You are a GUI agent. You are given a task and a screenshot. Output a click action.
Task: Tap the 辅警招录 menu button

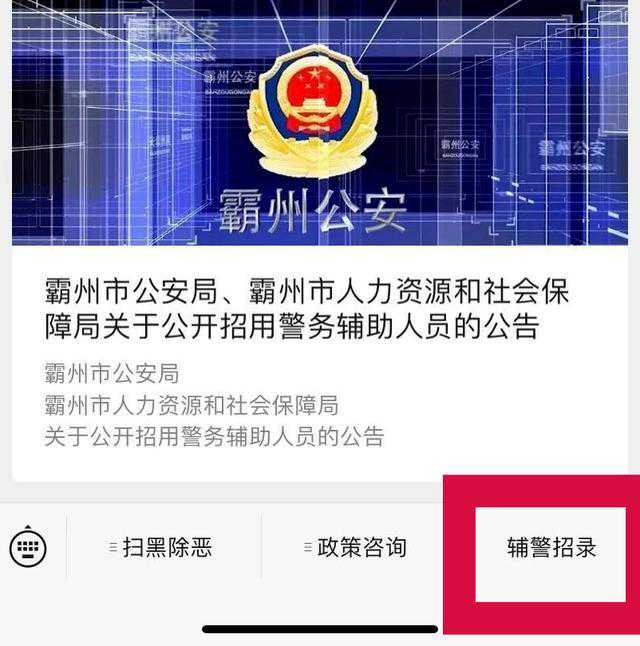[x=551, y=548]
